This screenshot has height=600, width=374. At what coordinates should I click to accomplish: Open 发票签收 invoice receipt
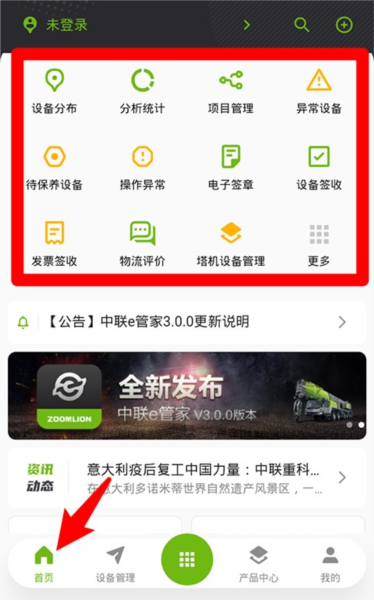(x=54, y=244)
